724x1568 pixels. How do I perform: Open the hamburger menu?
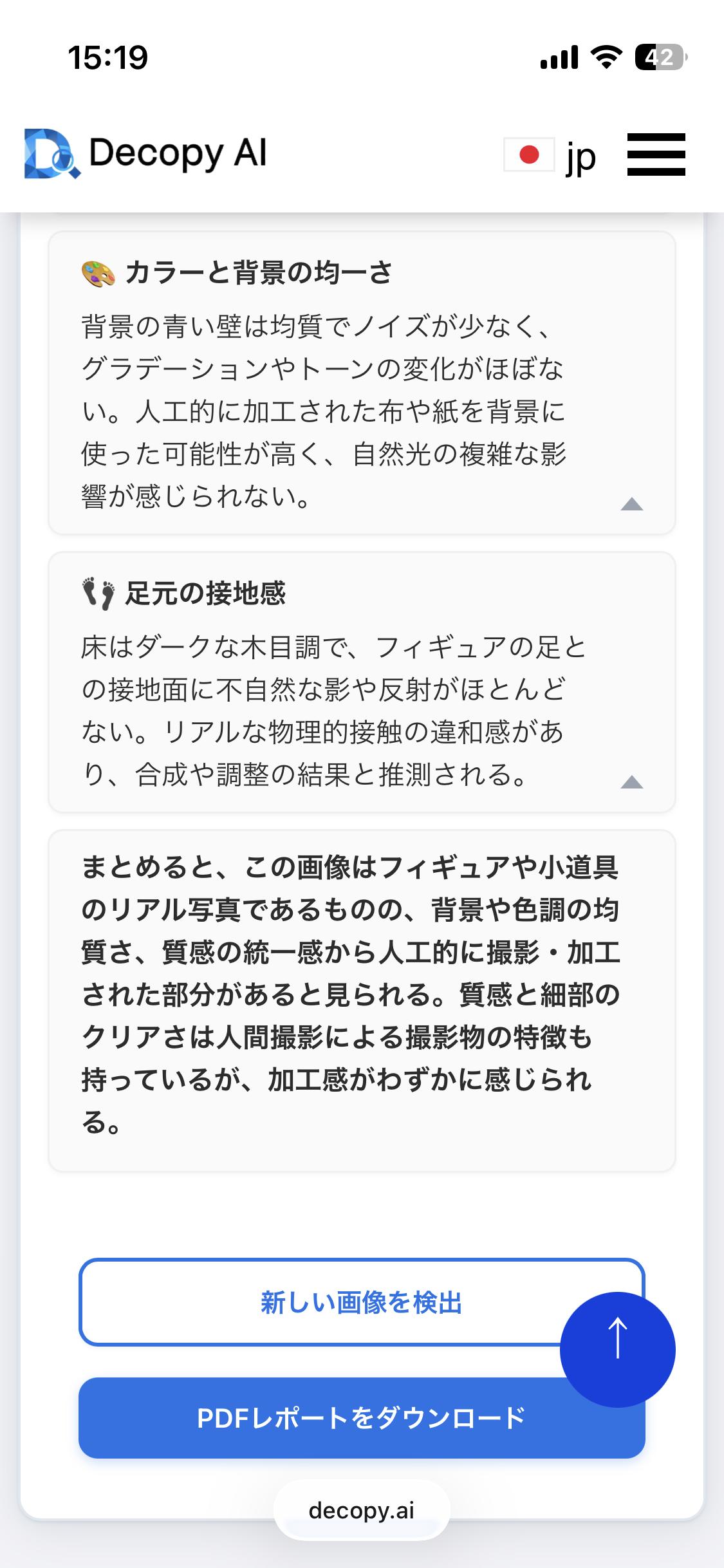656,154
